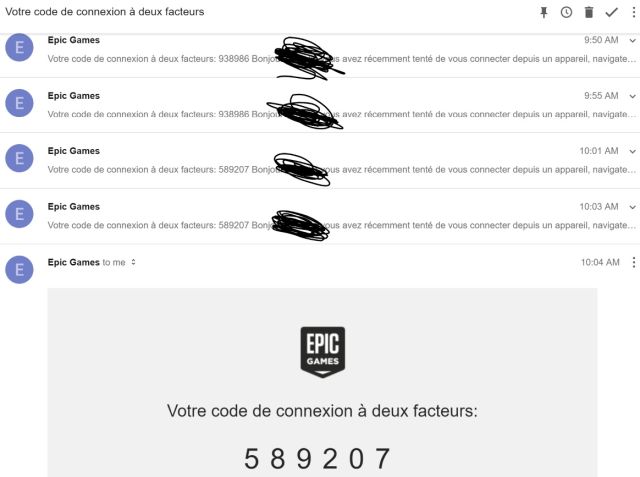The image size is (640, 477).
Task: Pin this email thread
Action: point(545,12)
